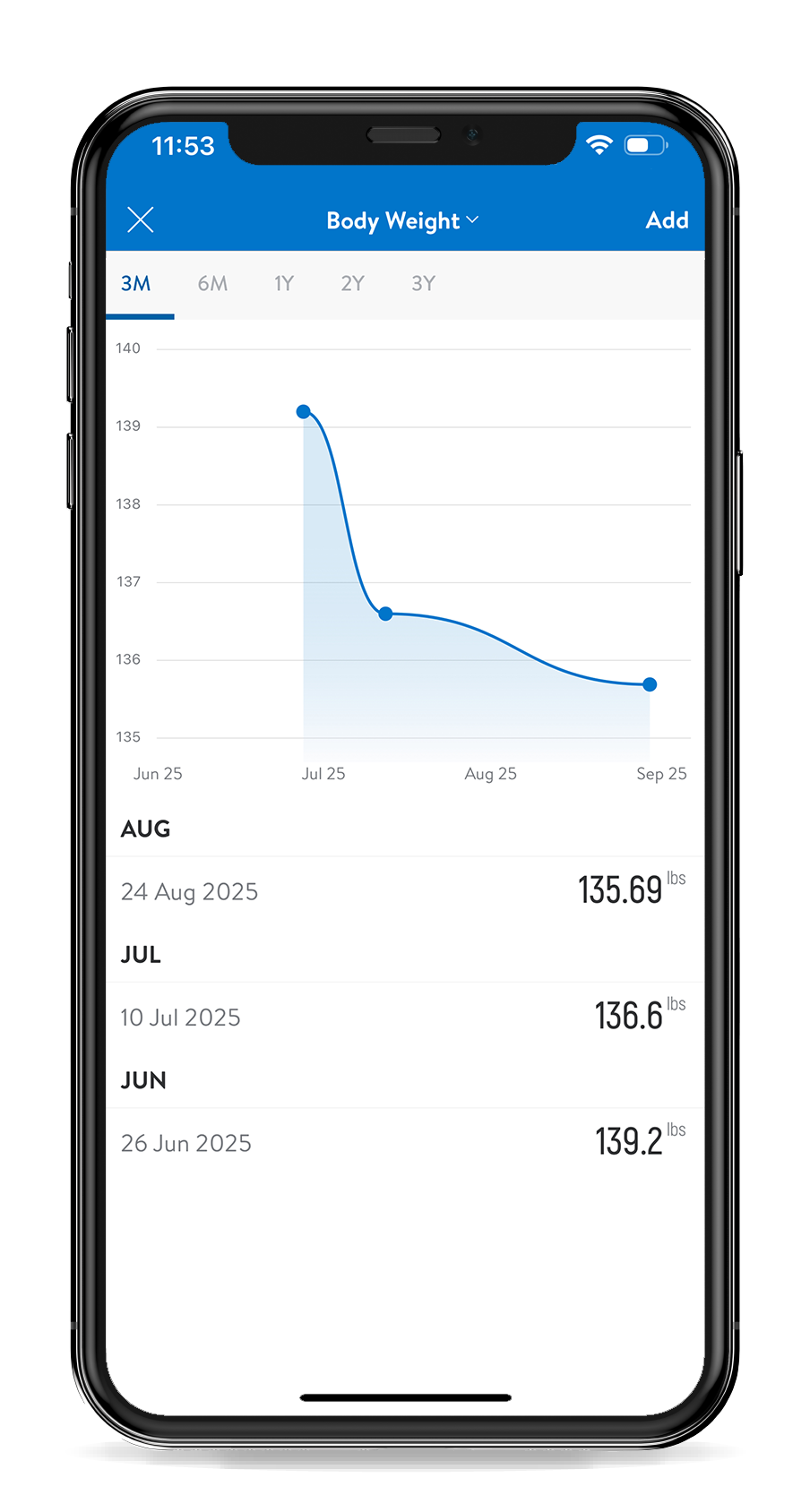This screenshot has height=1512, width=810.
Task: Open the 24 Aug 2025 weight entry
Action: (404, 891)
